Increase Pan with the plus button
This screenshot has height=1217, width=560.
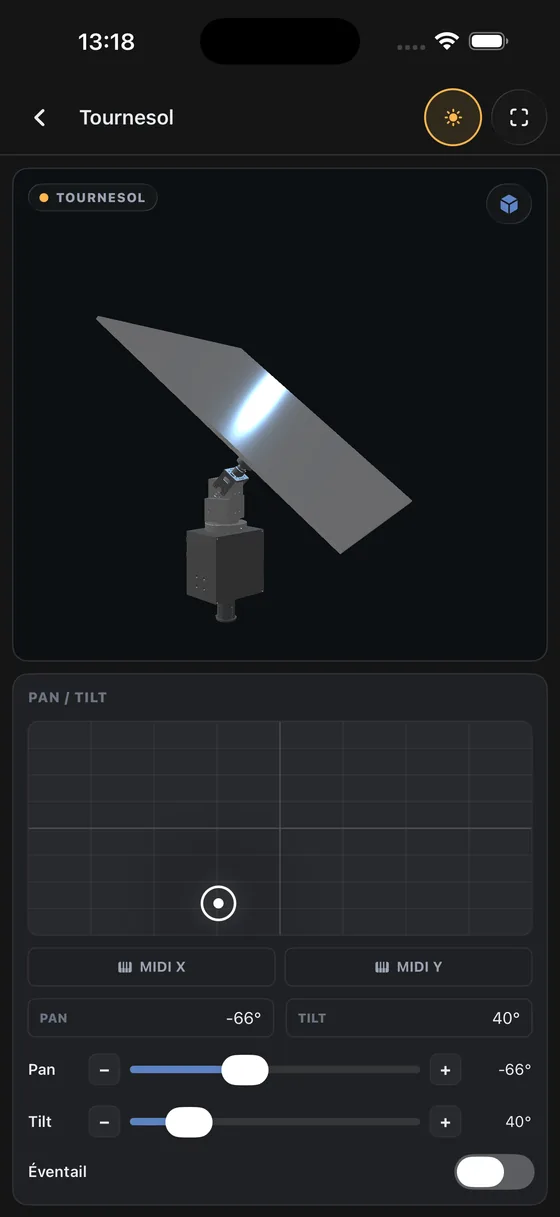[445, 1070]
